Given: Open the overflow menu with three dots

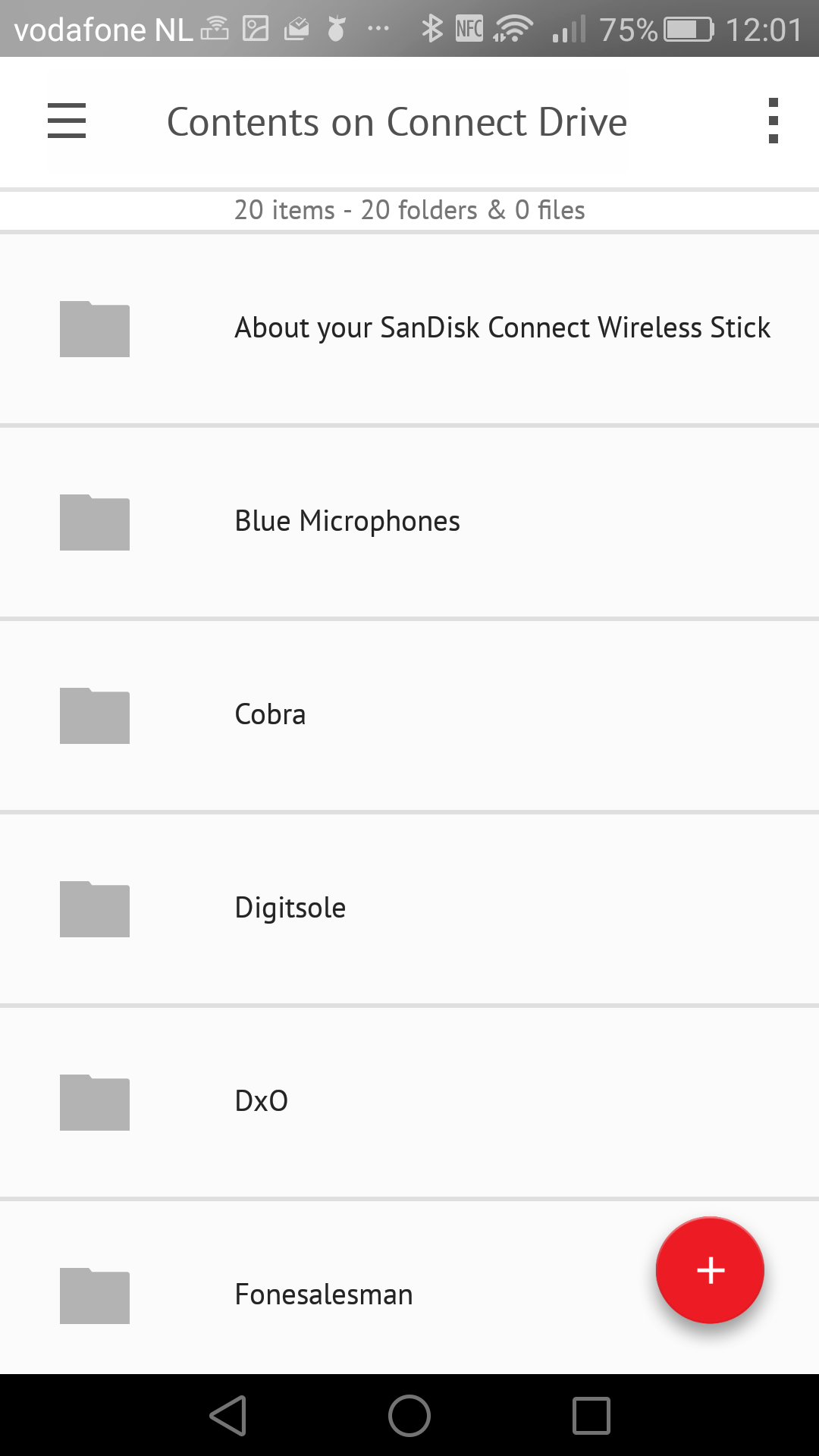Looking at the screenshot, I should click(x=773, y=121).
